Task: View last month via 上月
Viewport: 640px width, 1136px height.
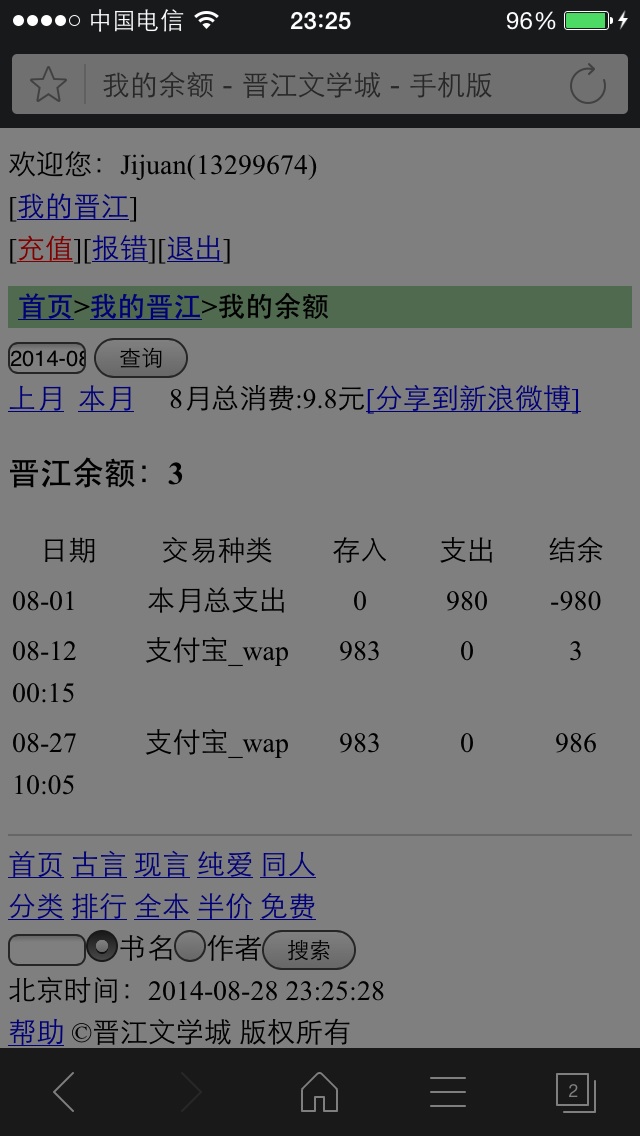Action: pos(36,399)
